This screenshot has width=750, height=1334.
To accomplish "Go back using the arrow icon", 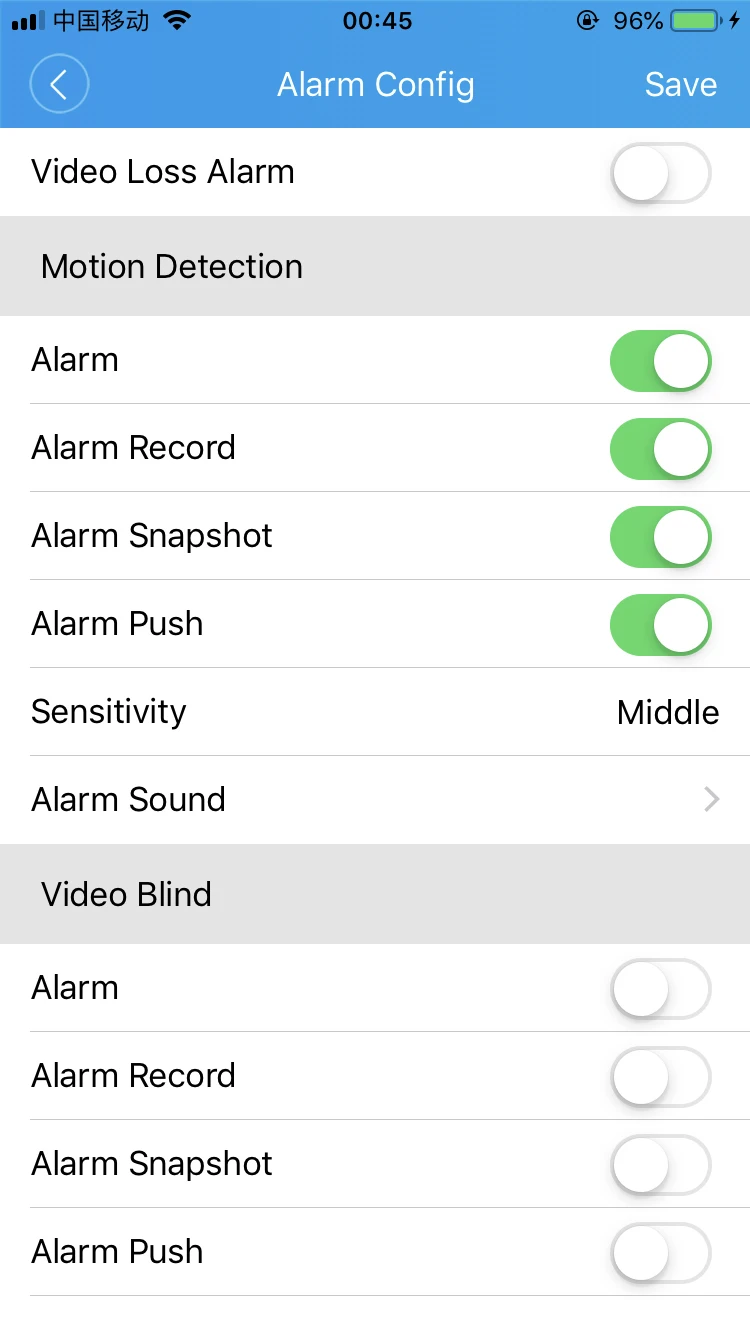I will [59, 85].
